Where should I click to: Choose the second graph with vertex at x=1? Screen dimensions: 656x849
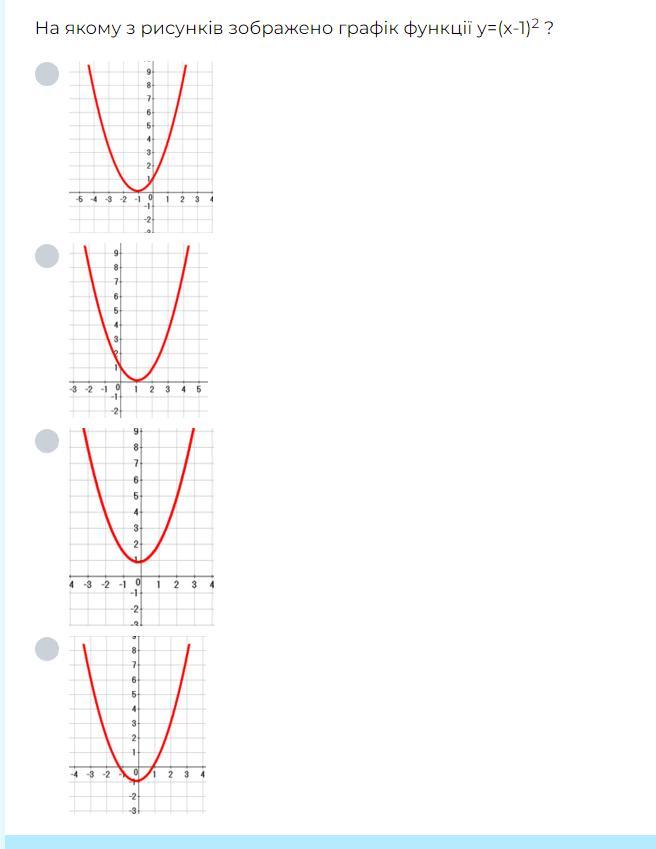coord(47,256)
